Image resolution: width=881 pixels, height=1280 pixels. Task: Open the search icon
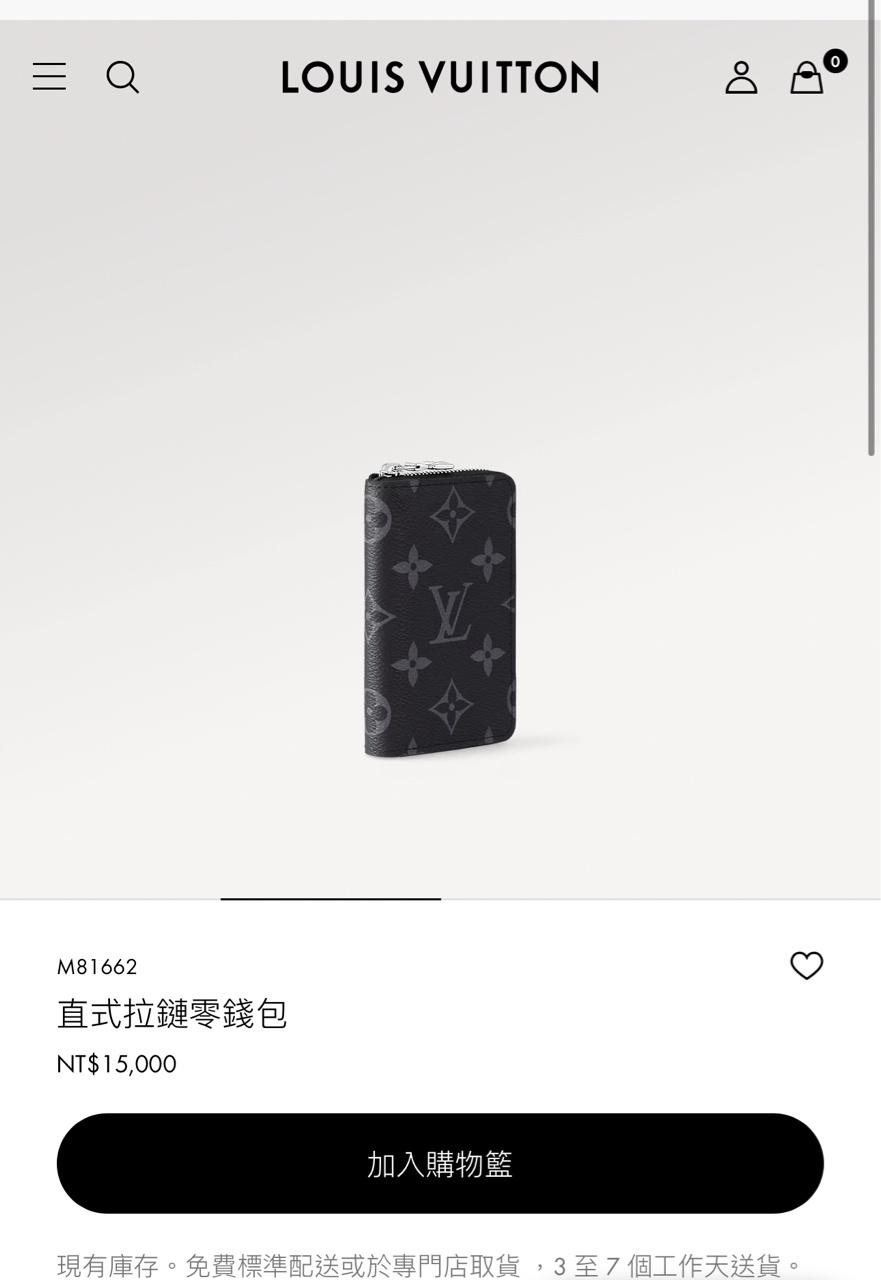pos(122,77)
